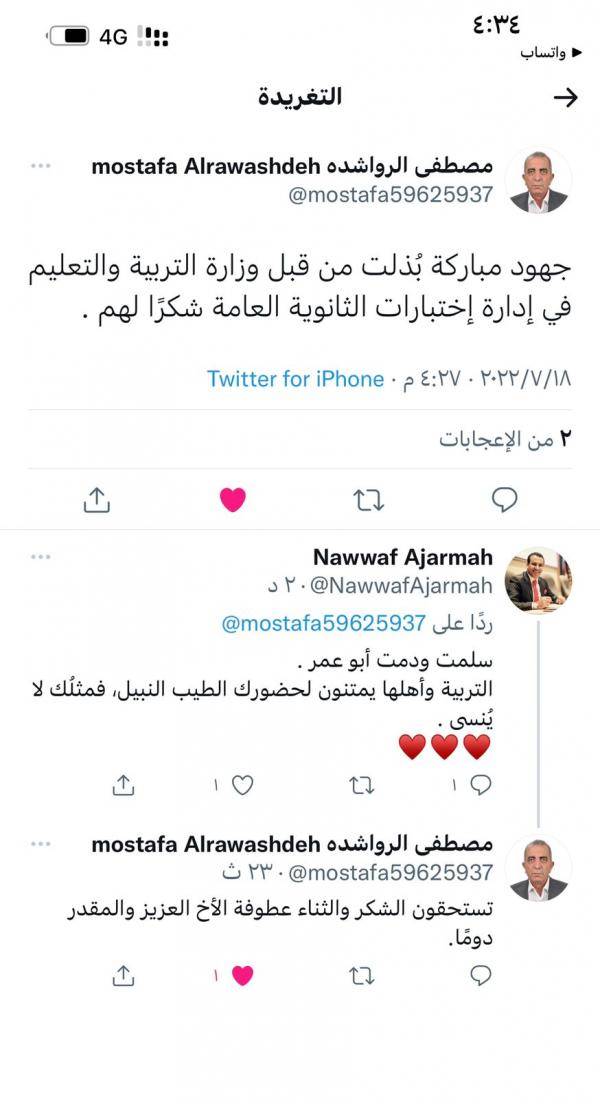Unlike the main tweet with the pink heart

coord(232,500)
